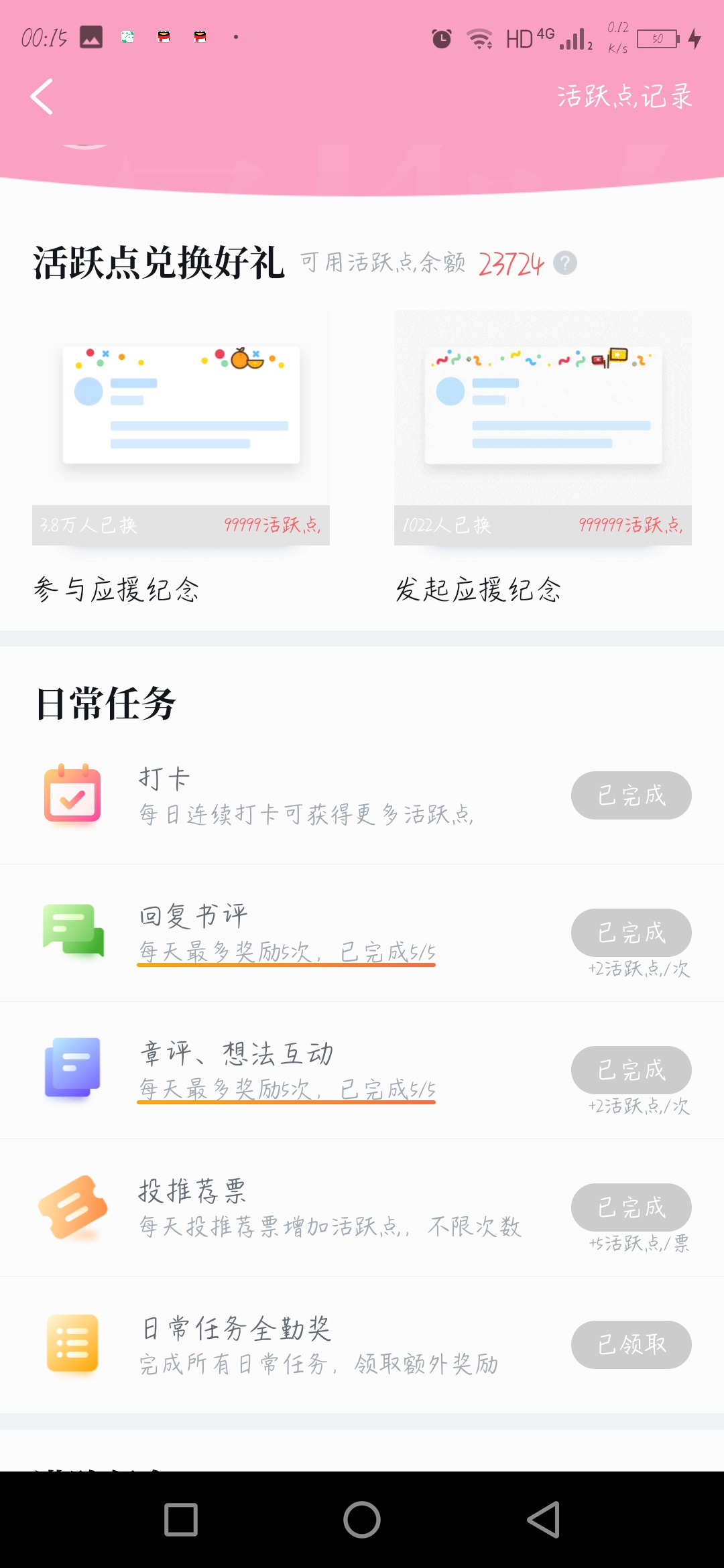Tap 已领取 button for 日常任务全勤奖
Image resolution: width=724 pixels, height=1568 pixels.
tap(631, 1345)
